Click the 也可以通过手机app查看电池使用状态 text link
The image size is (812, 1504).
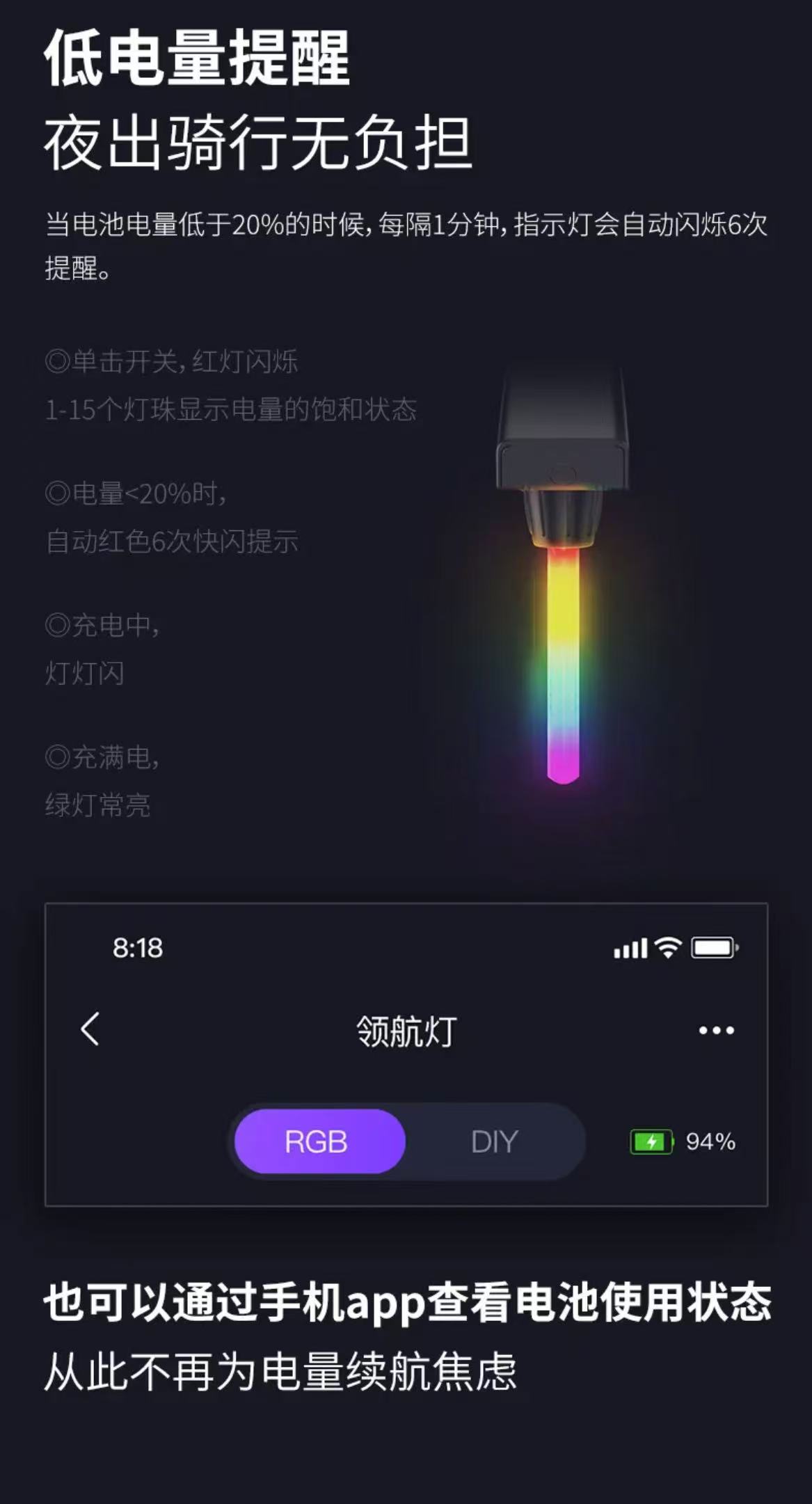pyautogui.click(x=406, y=1303)
